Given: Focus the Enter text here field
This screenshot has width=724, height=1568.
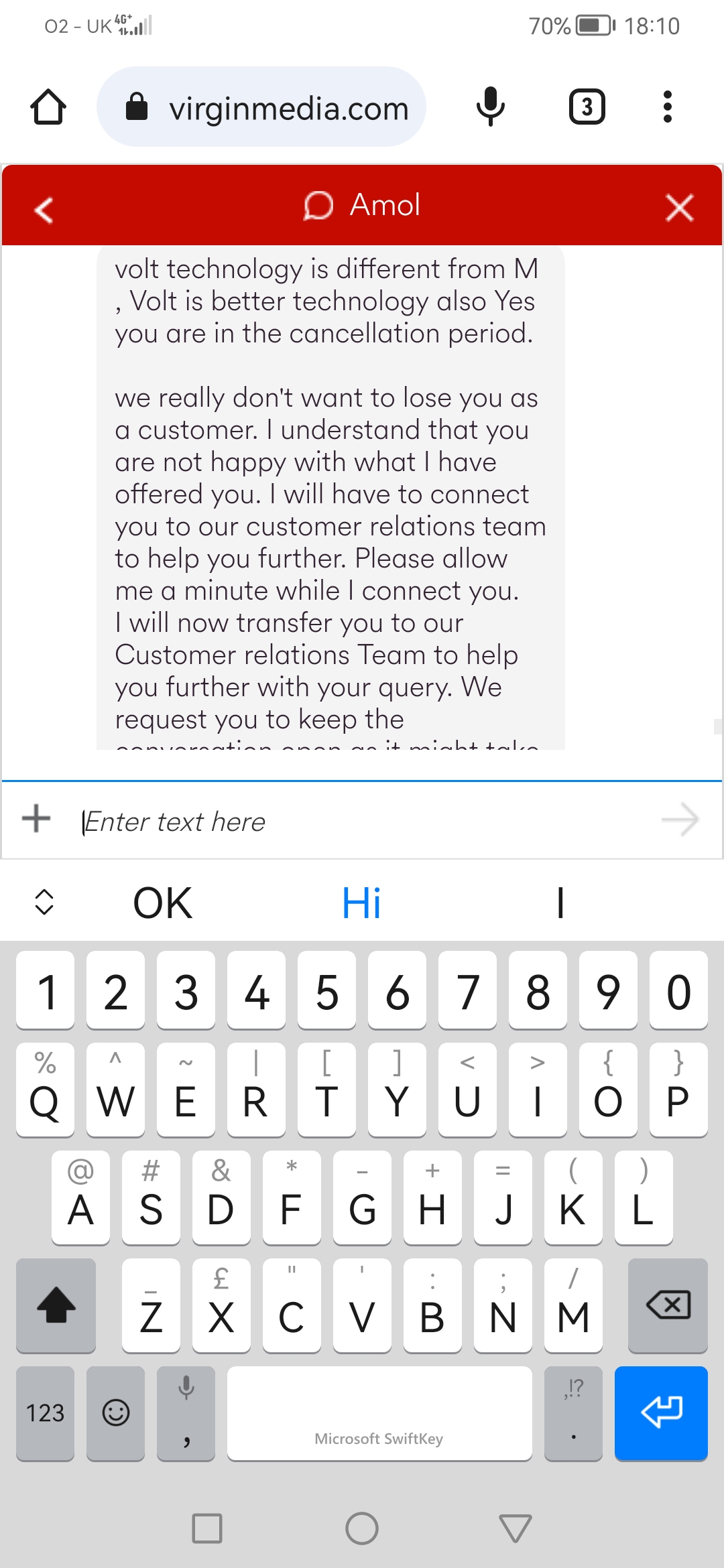Looking at the screenshot, I should (x=362, y=822).
